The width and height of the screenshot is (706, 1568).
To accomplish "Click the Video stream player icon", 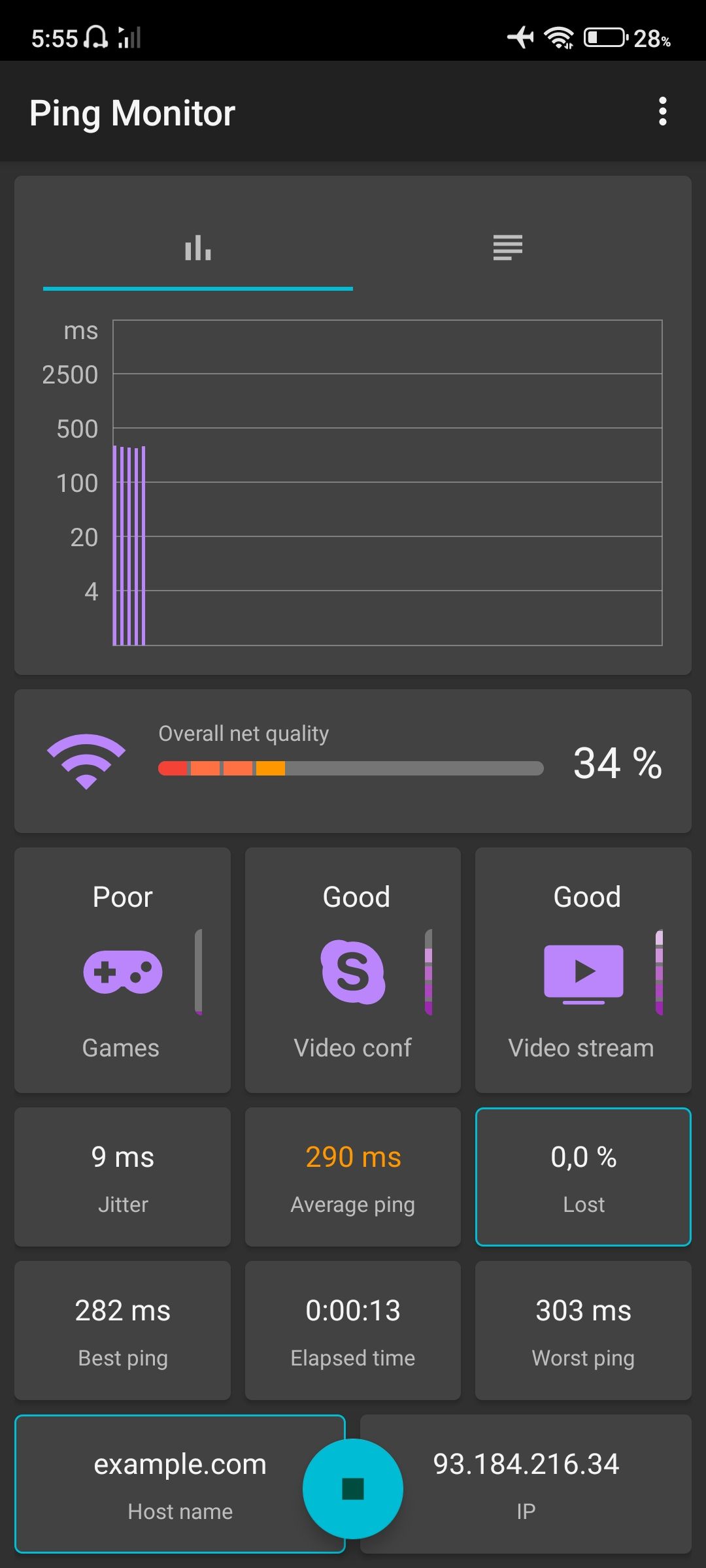I will [582, 972].
